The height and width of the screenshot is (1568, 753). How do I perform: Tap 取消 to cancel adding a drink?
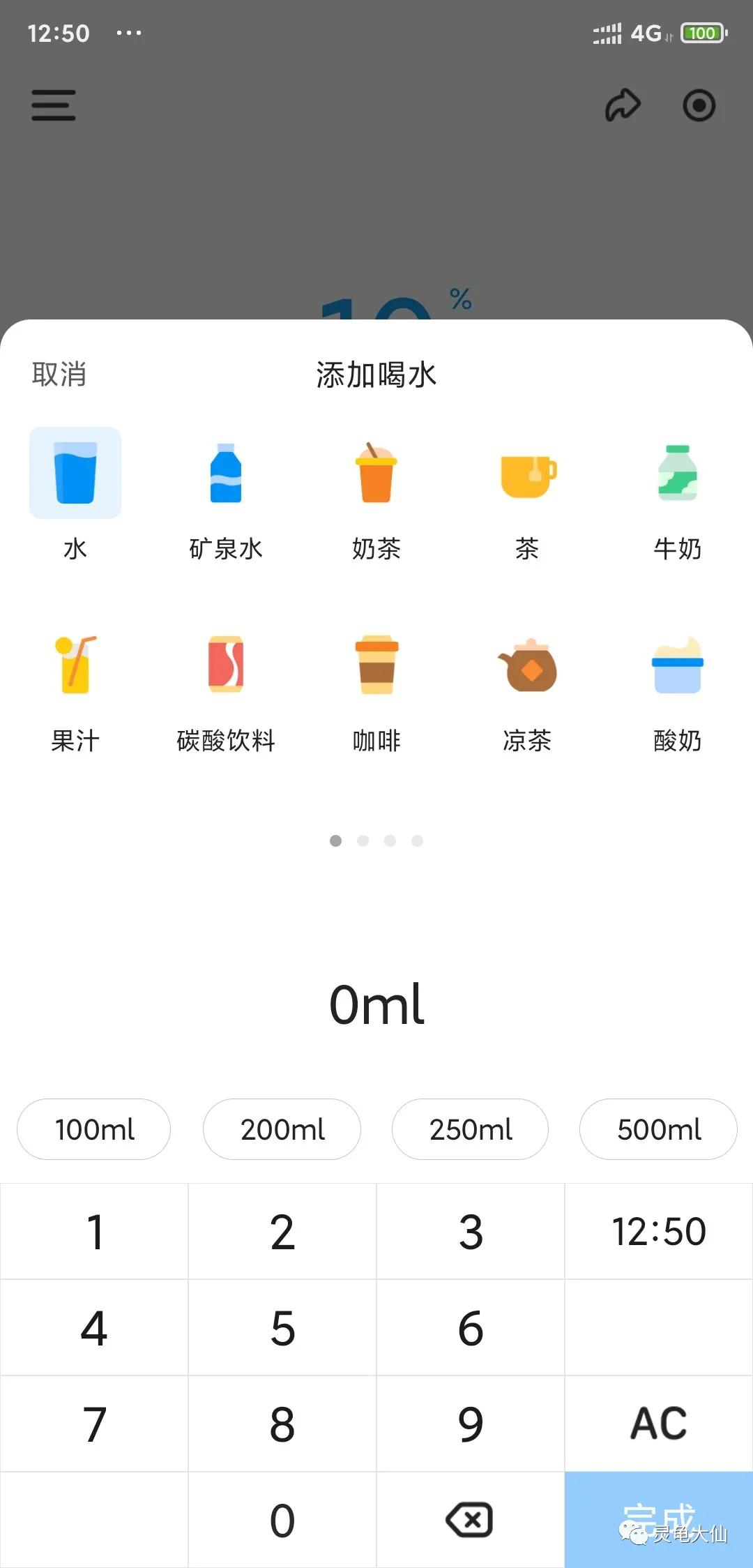[59, 375]
